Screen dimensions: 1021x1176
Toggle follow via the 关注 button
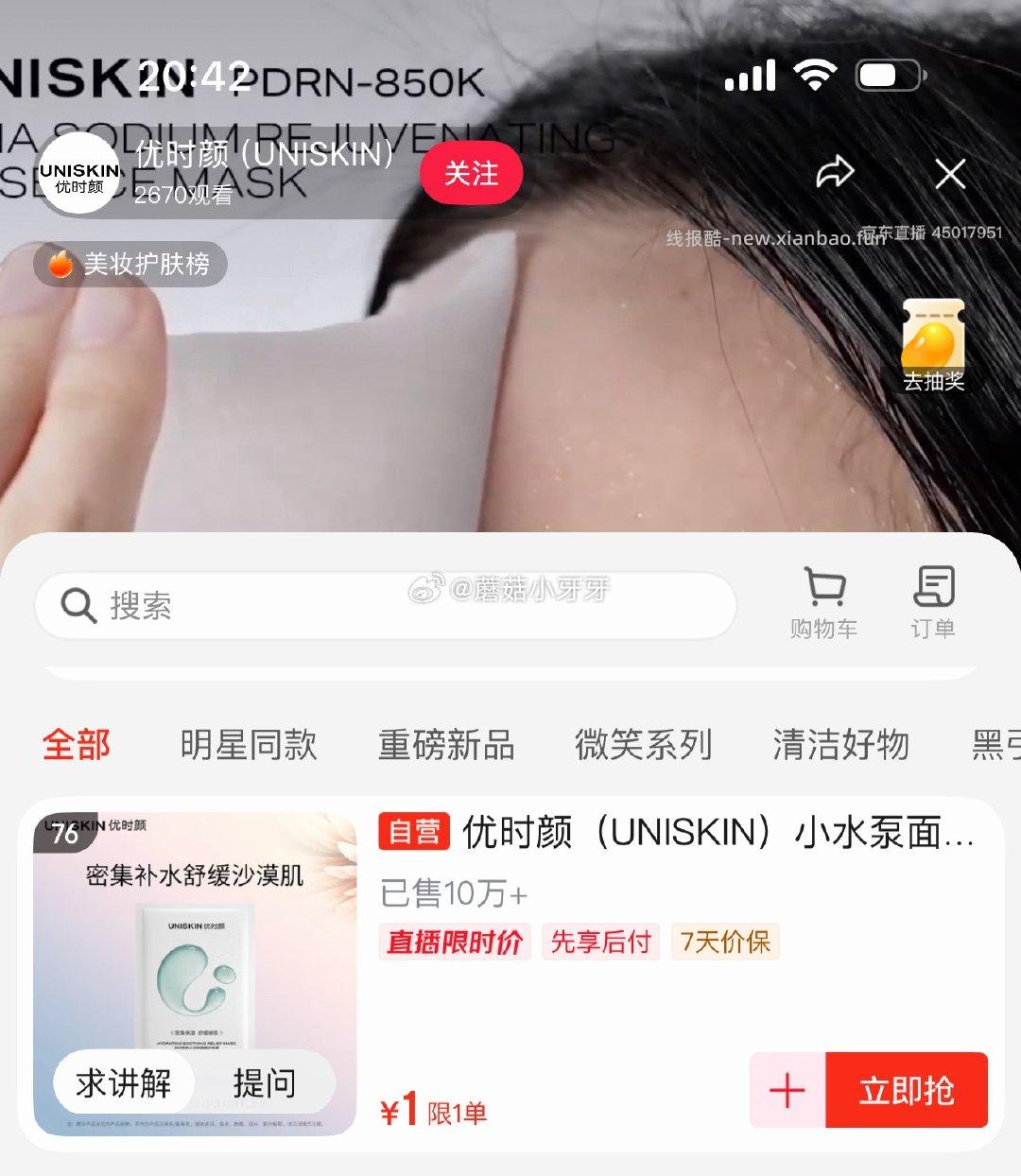tap(472, 174)
